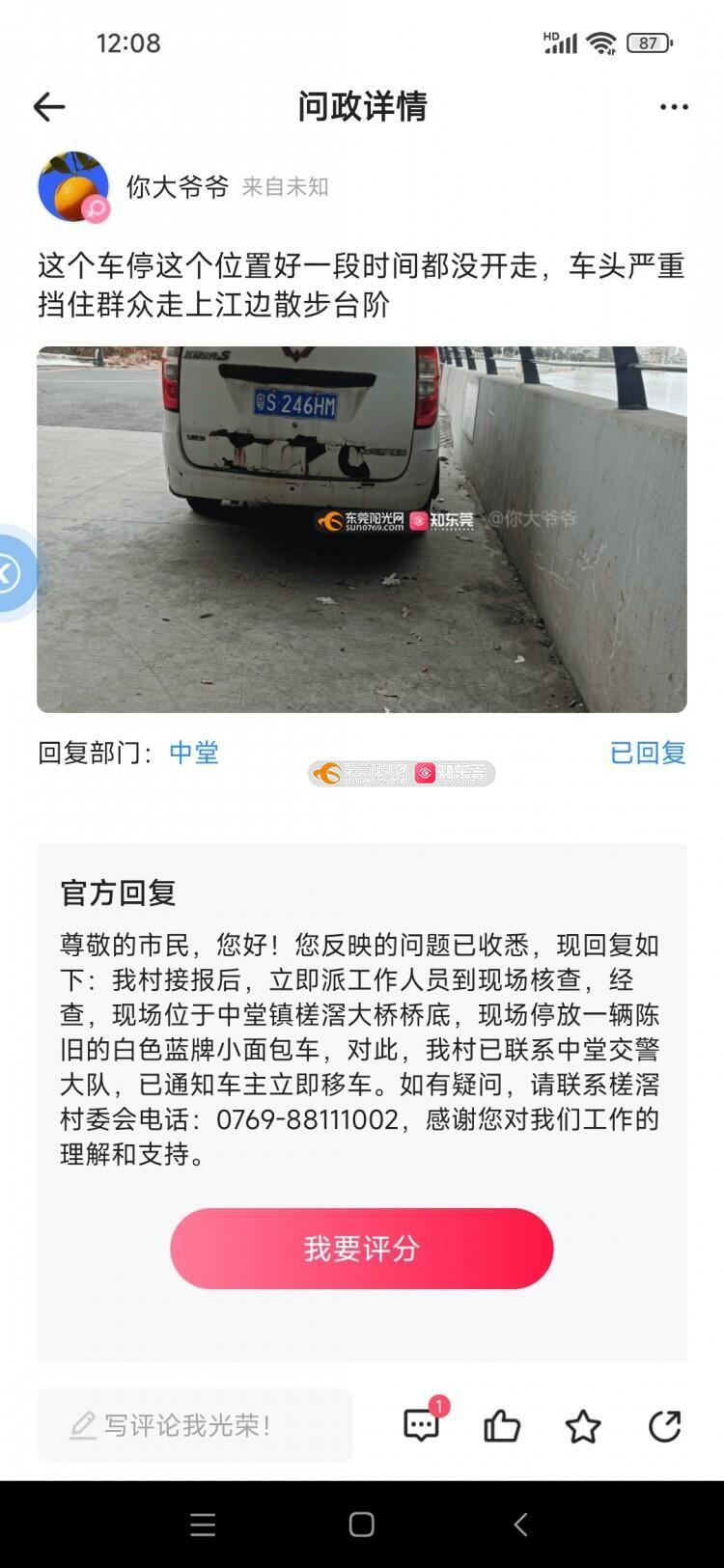Open the comments icon with badge

[x=422, y=1424]
